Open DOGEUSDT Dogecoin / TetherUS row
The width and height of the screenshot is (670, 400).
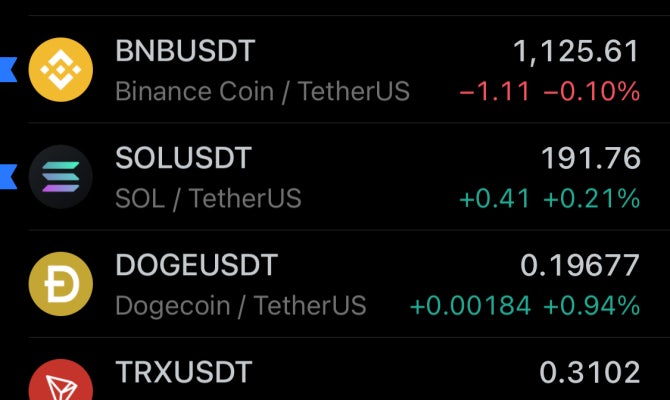[x=335, y=284]
